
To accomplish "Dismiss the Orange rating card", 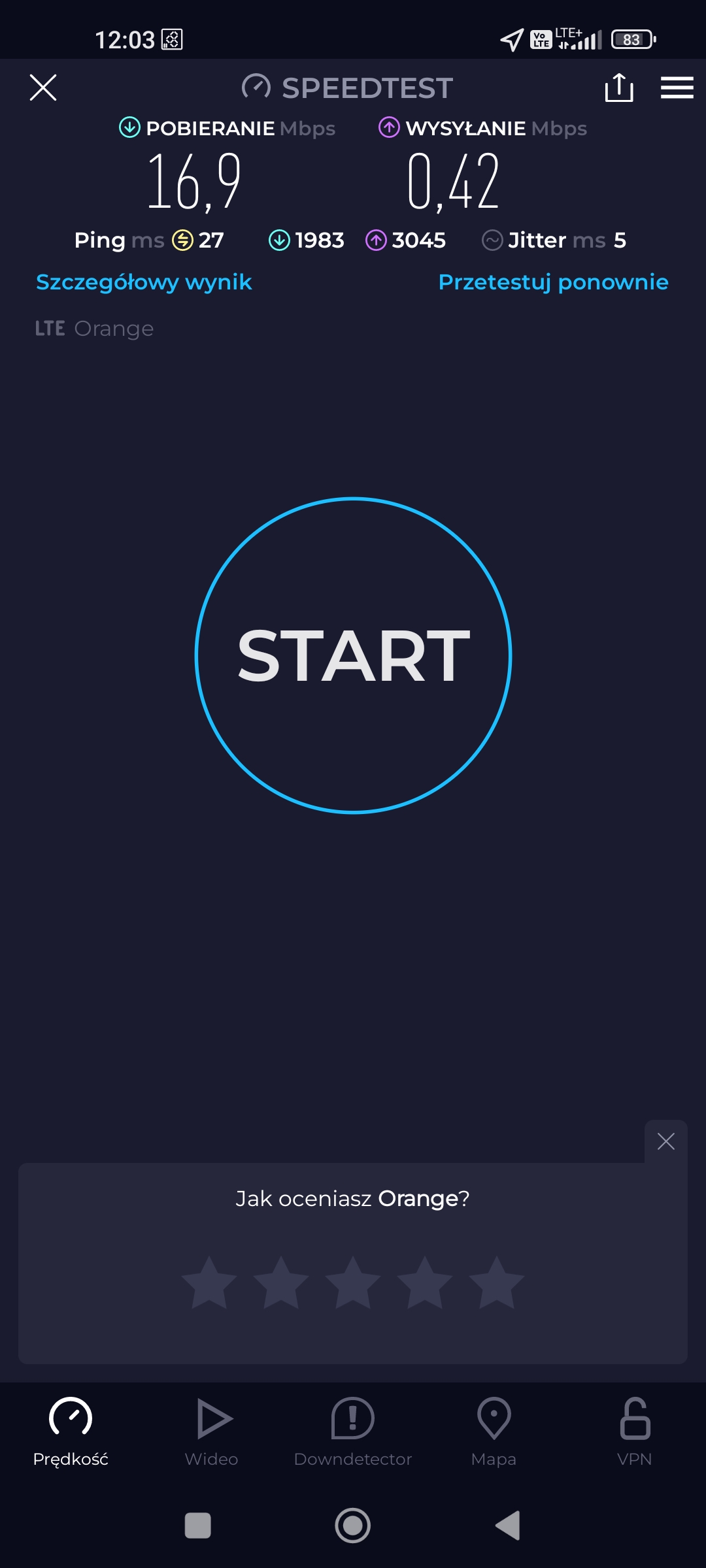I will pos(665,1141).
